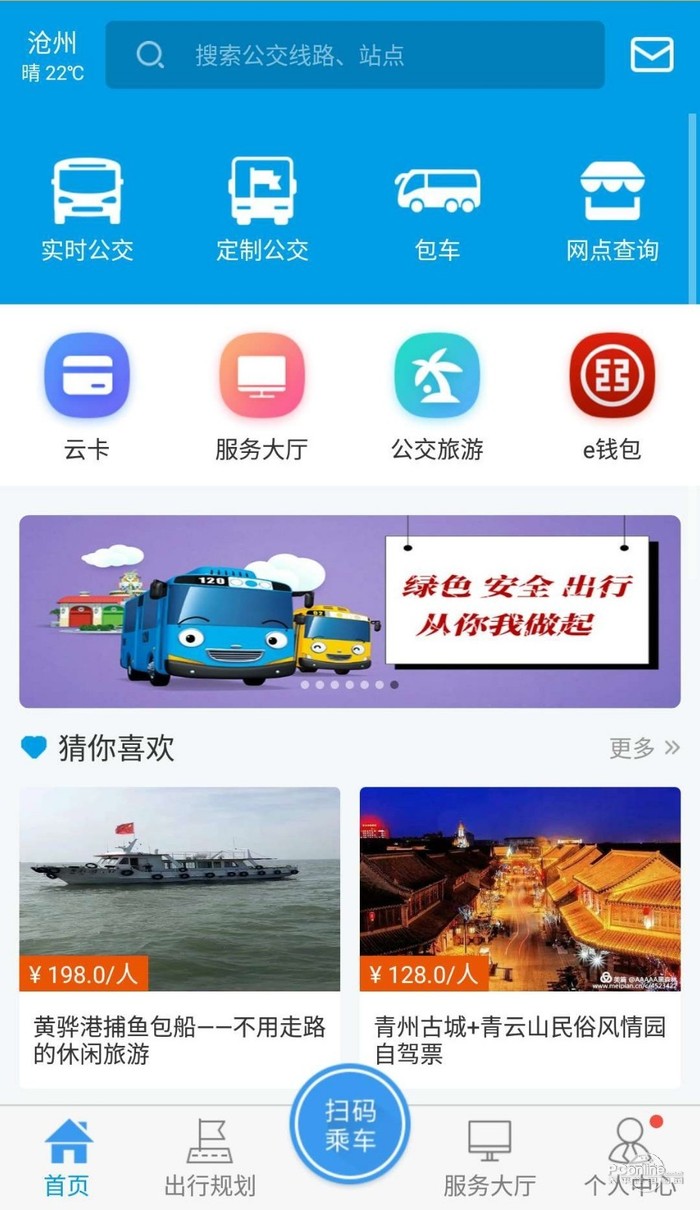Tap the bus route search box
The height and width of the screenshot is (1210, 700).
pyautogui.click(x=355, y=55)
